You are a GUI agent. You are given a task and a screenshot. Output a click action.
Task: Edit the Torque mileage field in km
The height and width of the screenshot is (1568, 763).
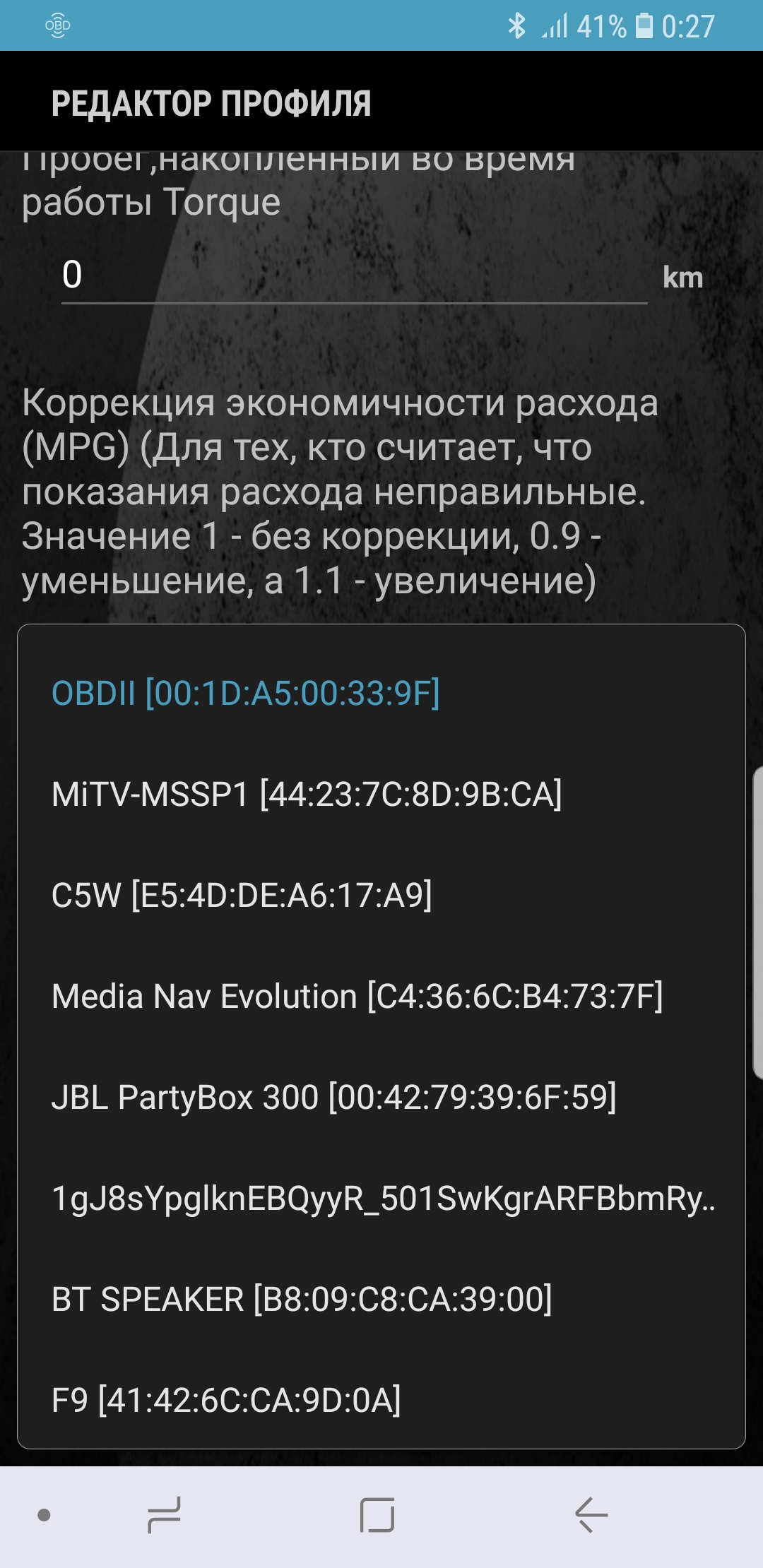354,275
